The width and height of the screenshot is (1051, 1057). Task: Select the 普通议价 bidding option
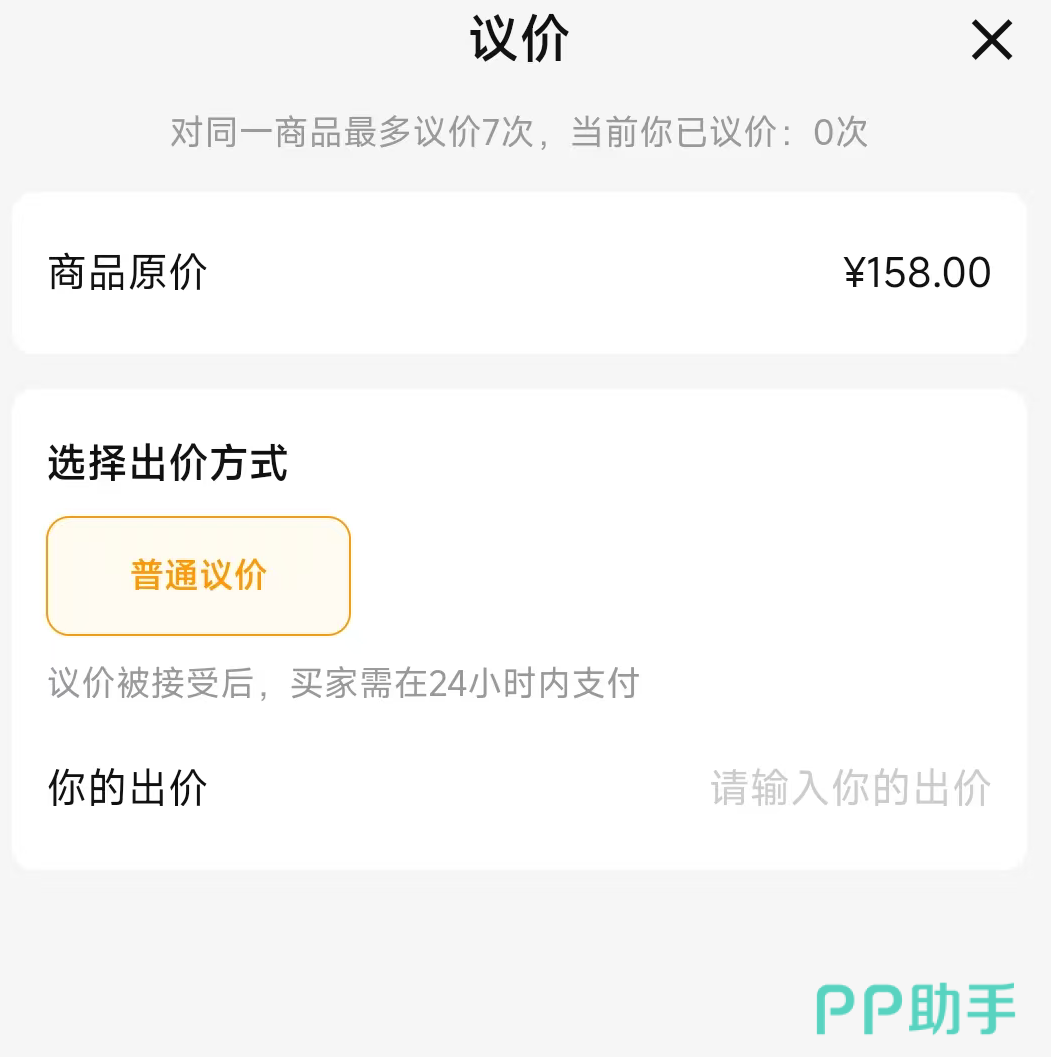point(198,576)
